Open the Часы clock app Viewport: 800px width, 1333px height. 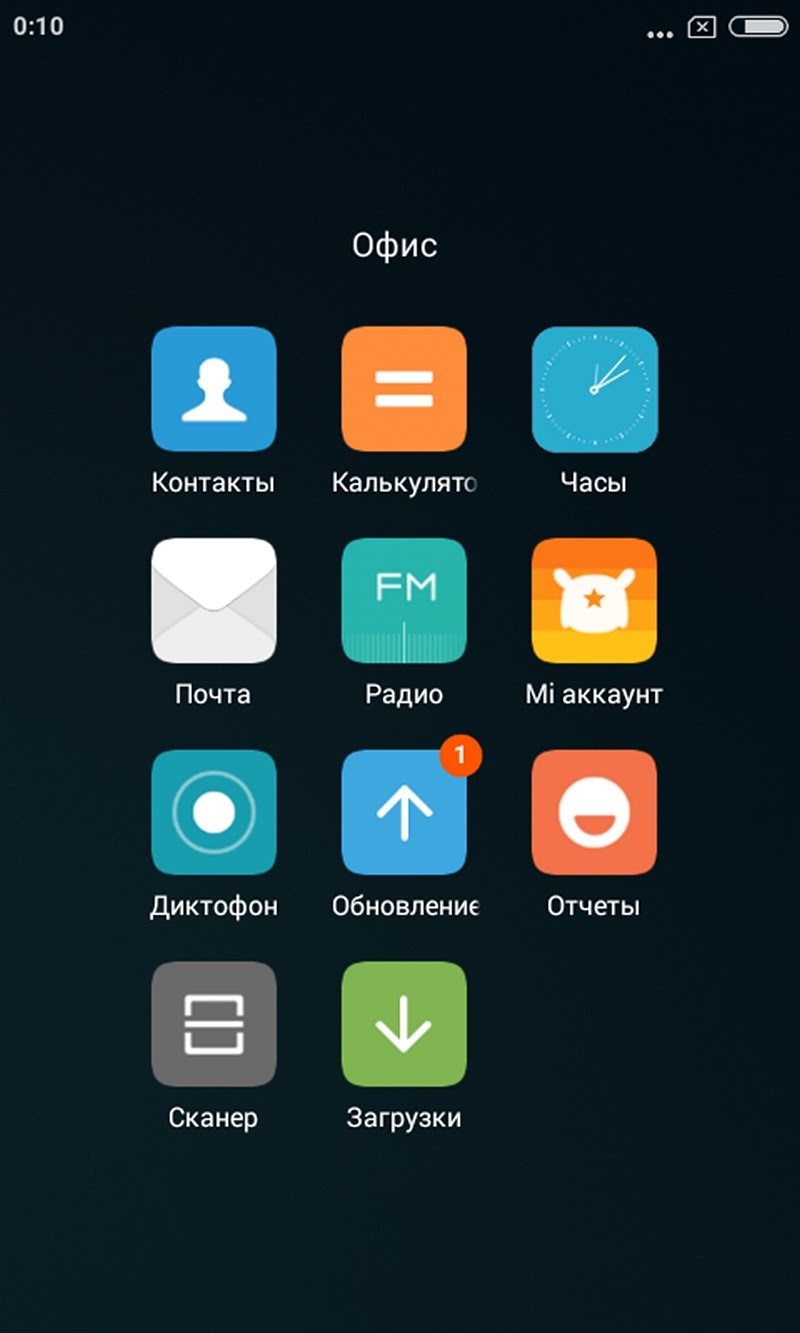(594, 389)
